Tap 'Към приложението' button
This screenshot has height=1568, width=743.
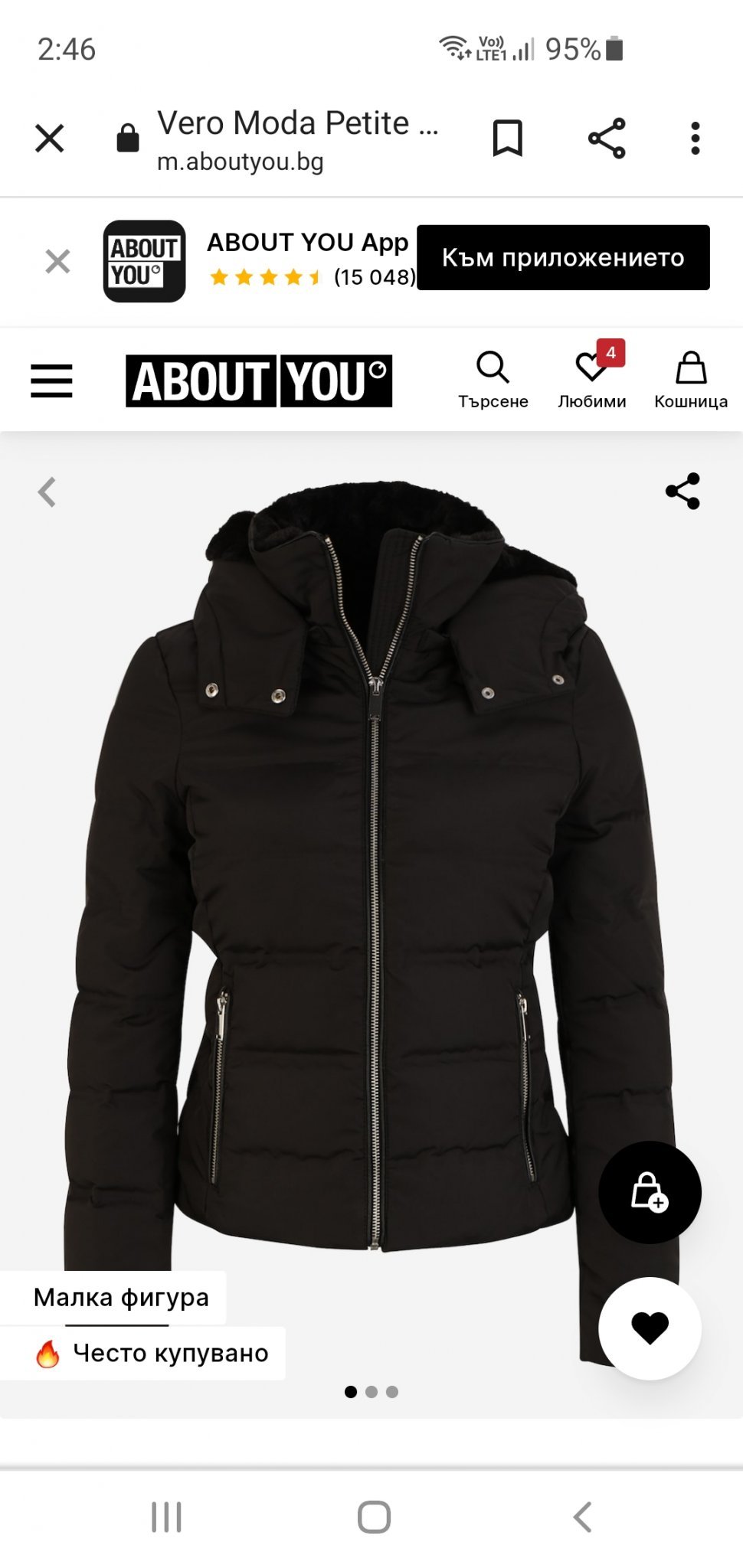(563, 258)
